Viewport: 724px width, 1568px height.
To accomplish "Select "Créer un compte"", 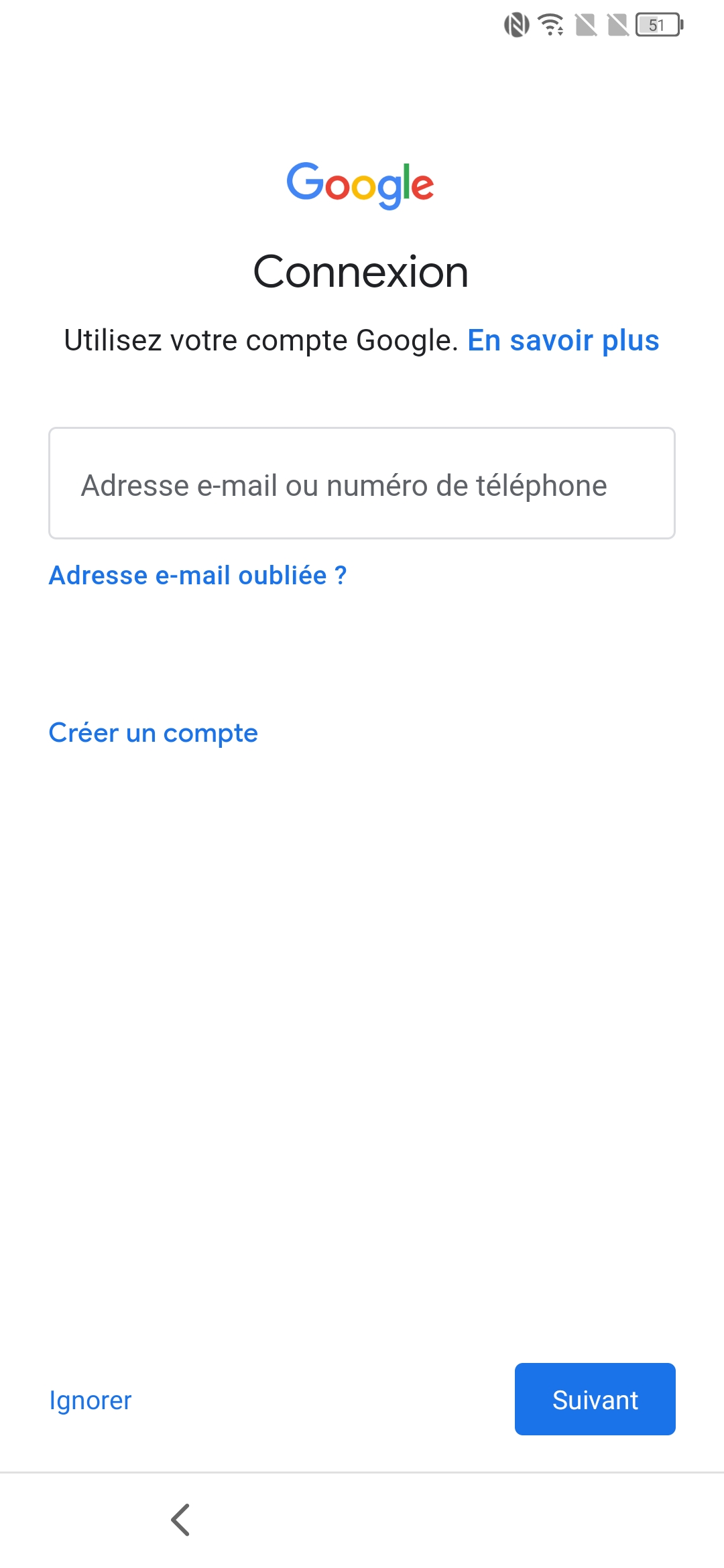I will pos(153,733).
